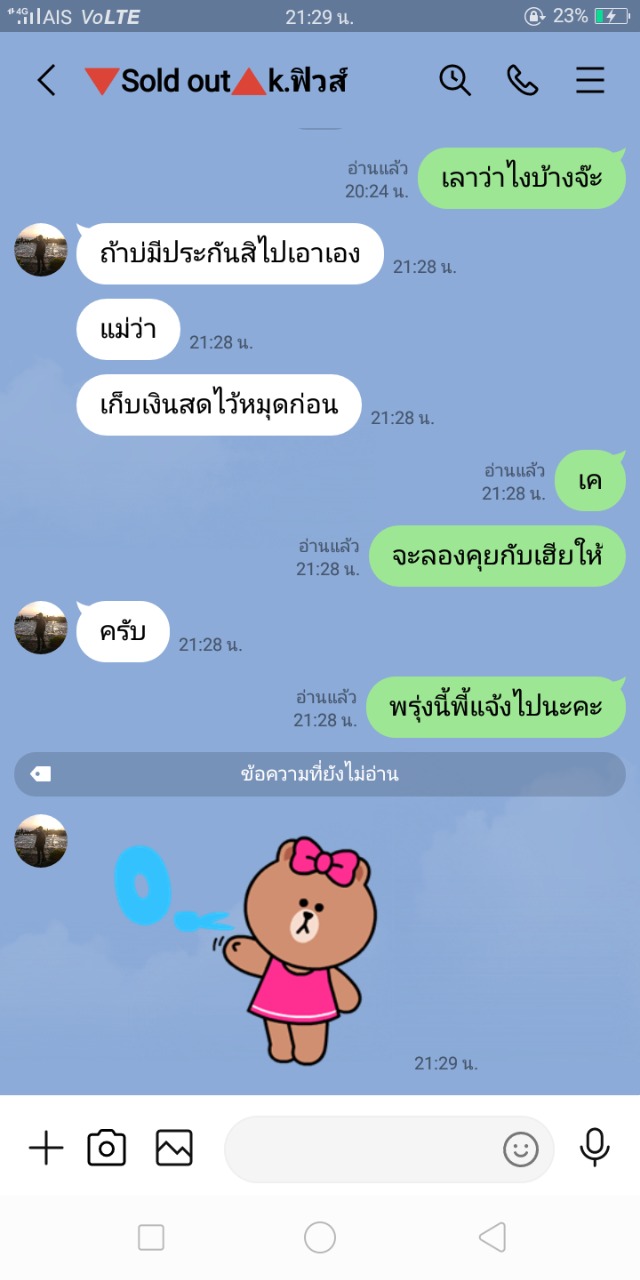Open the photo gallery picker
This screenshot has height=1280, width=640.
[174, 1148]
